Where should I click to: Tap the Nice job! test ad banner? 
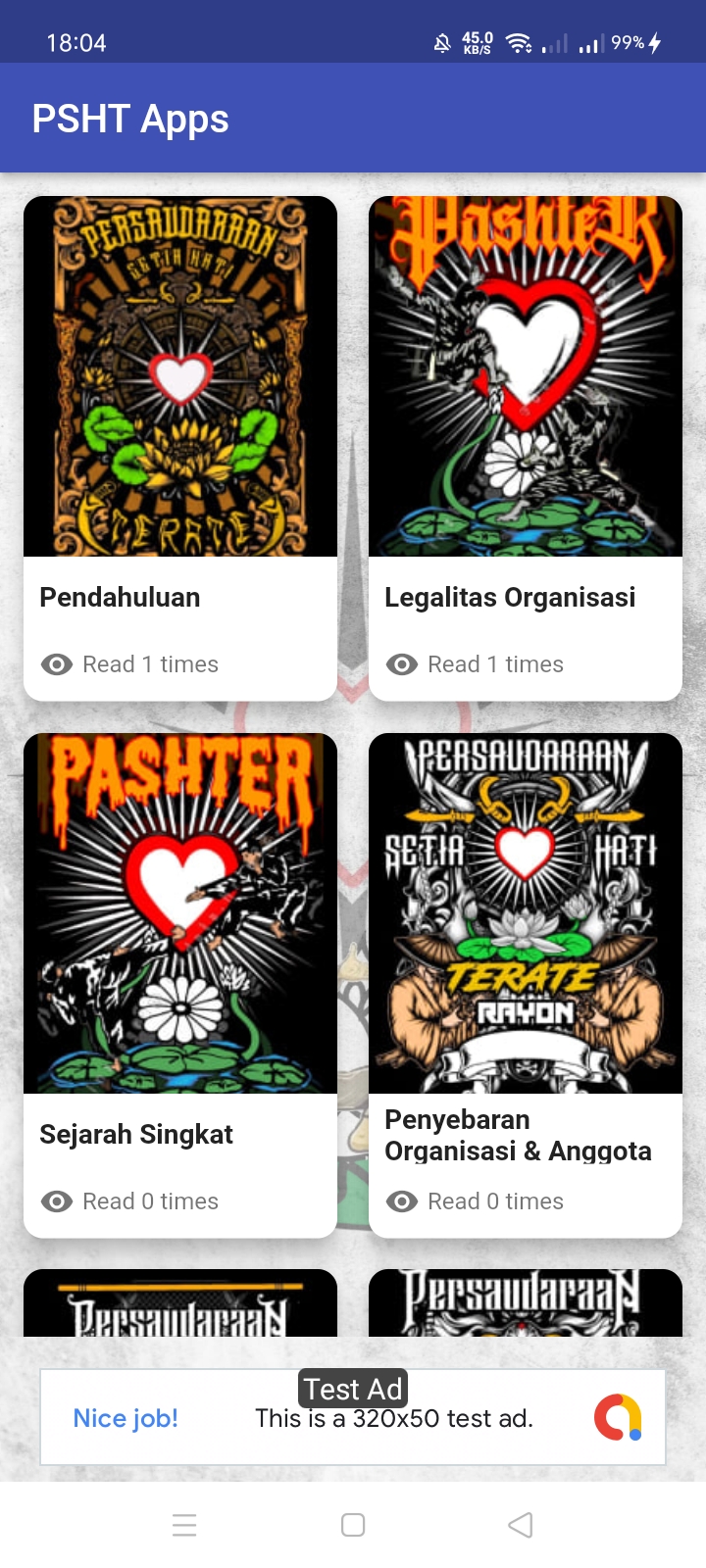click(x=353, y=1417)
